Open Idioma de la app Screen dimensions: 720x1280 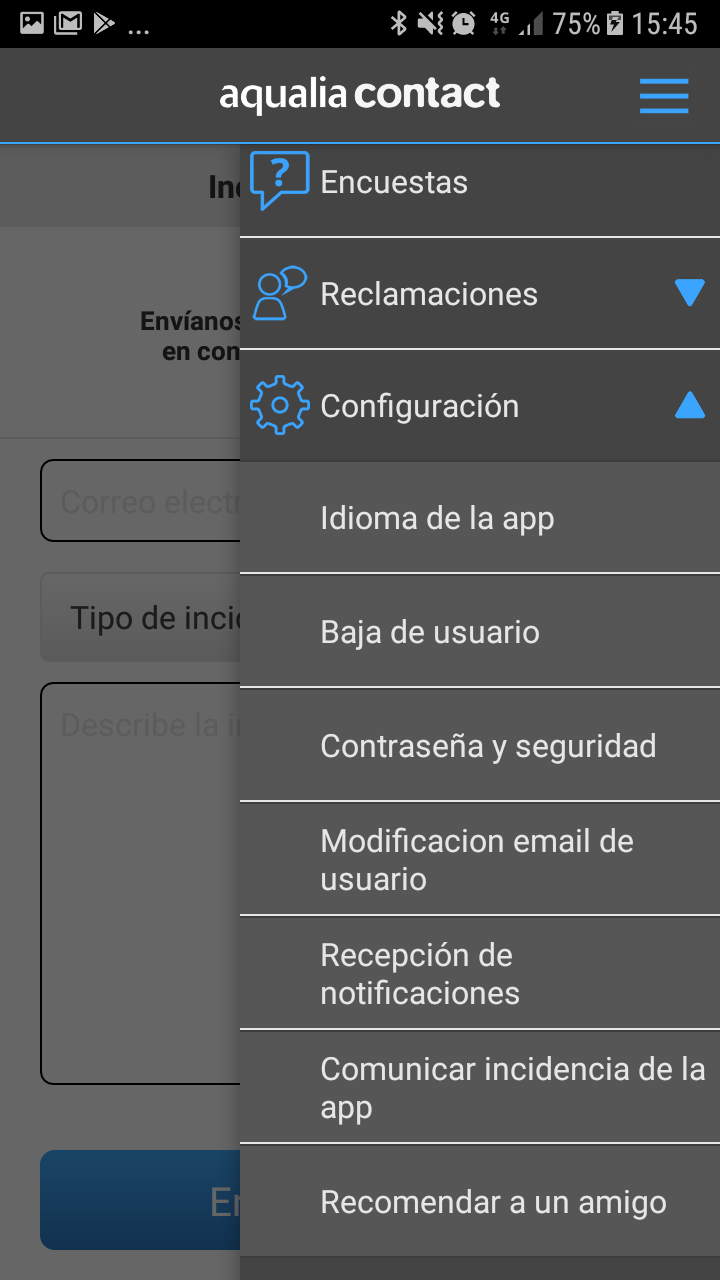coord(480,518)
